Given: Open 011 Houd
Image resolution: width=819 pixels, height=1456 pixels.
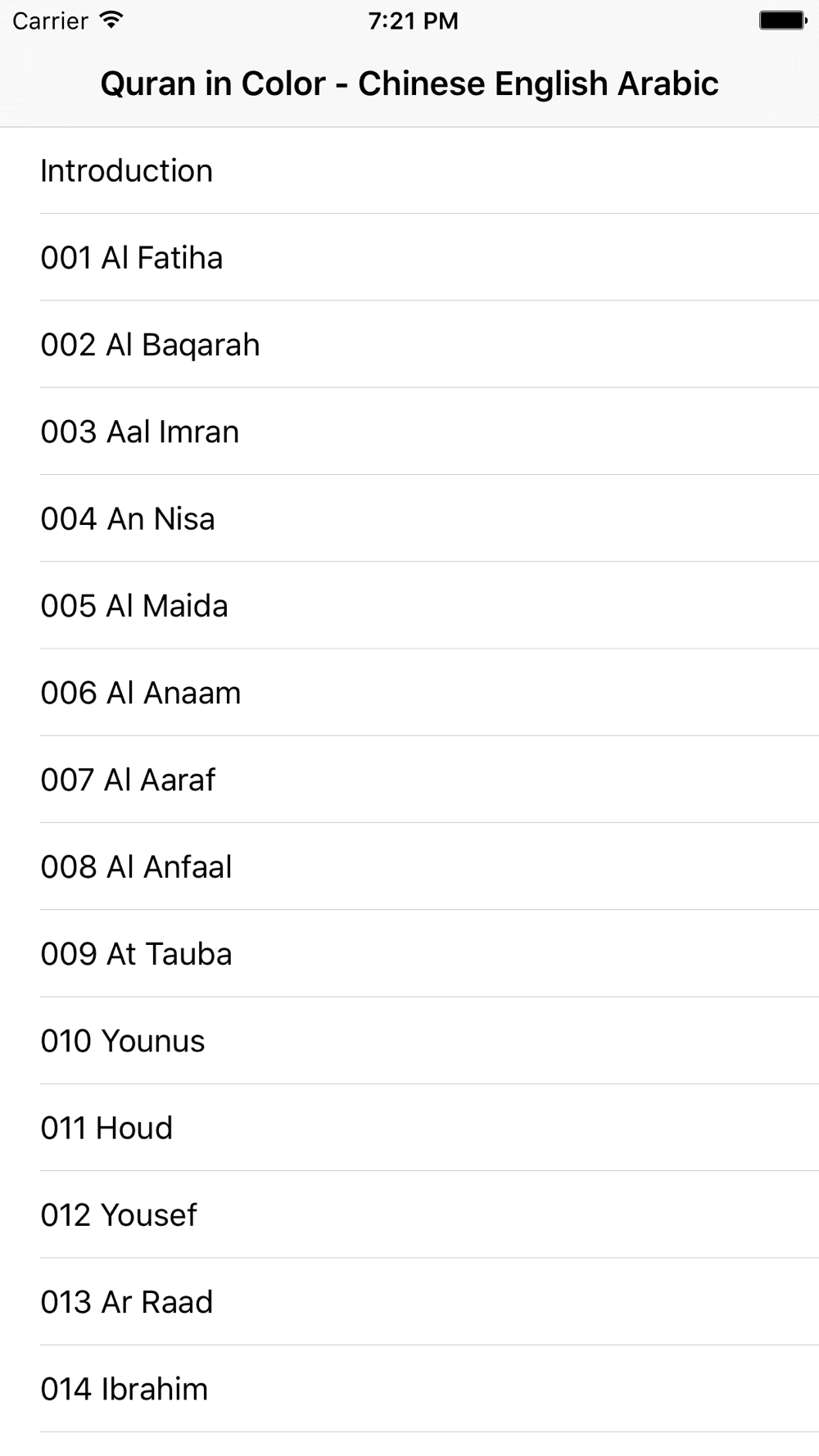Looking at the screenshot, I should coord(409,1128).
